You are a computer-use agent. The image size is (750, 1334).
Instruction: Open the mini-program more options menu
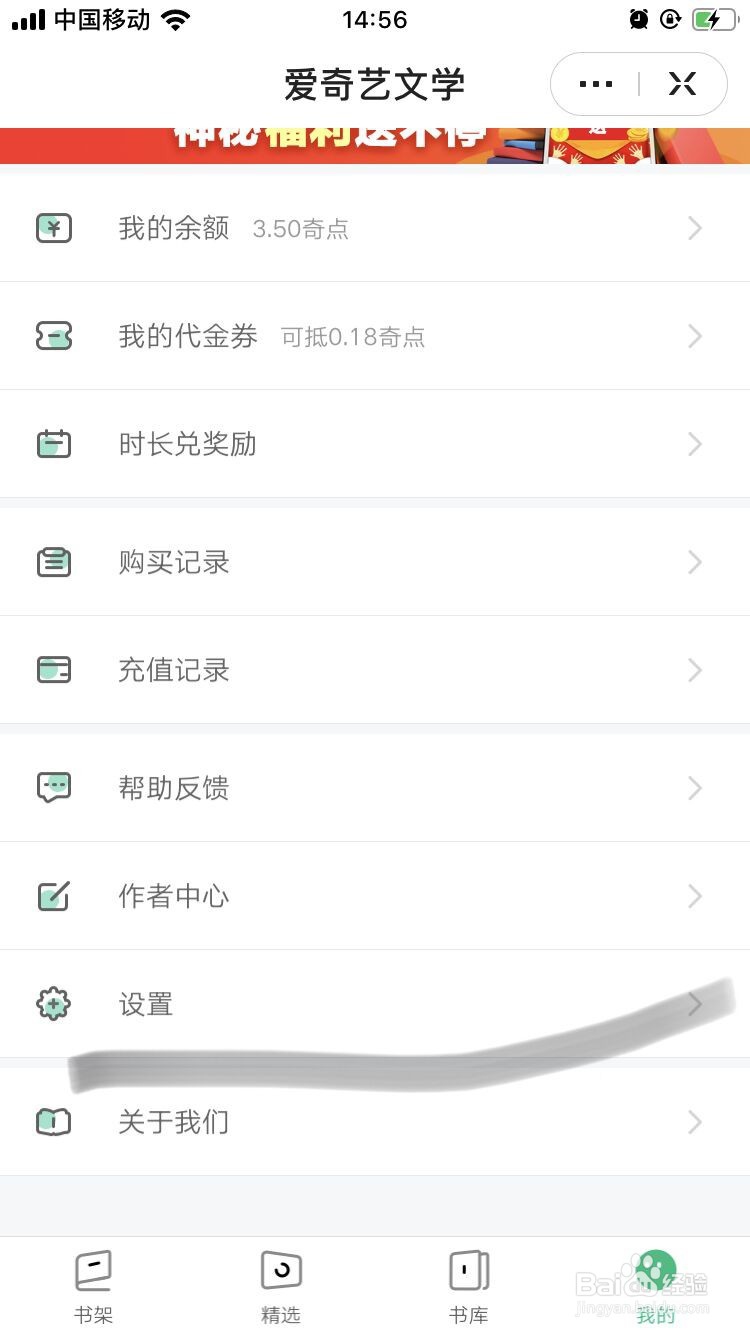(x=595, y=84)
